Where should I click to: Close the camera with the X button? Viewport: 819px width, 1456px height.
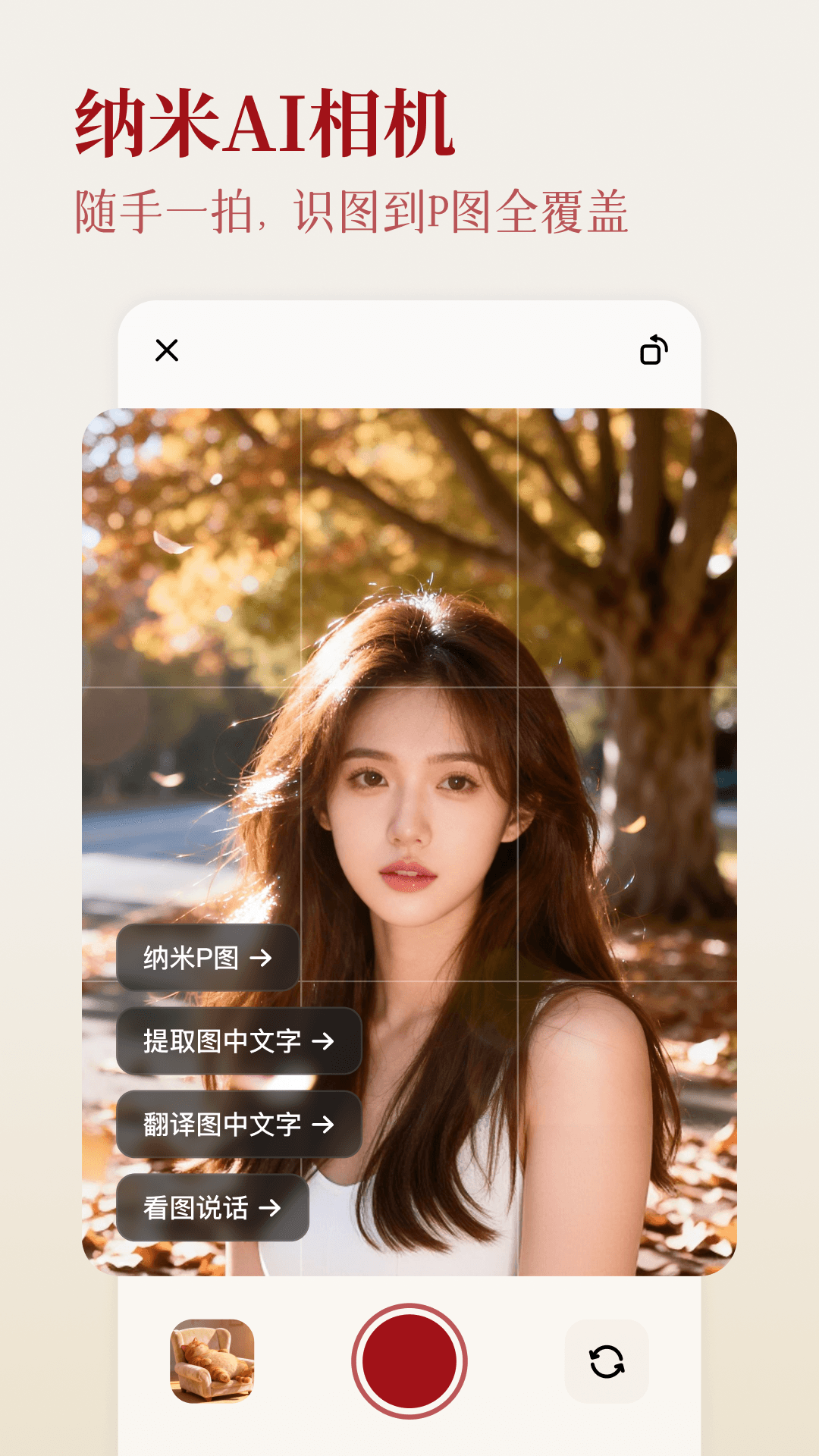[x=167, y=350]
